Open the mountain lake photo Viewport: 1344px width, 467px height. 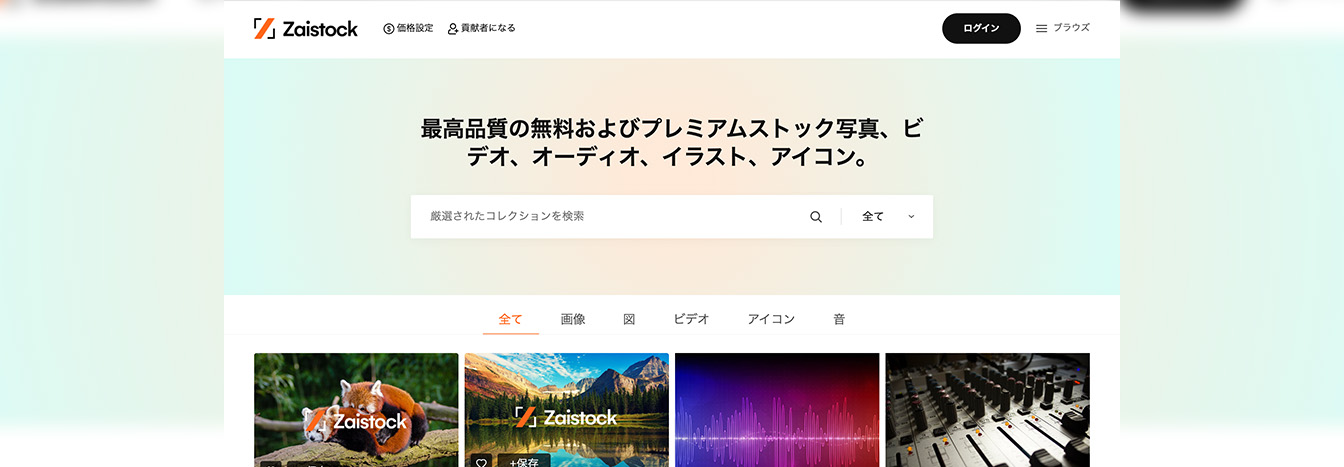click(x=566, y=395)
